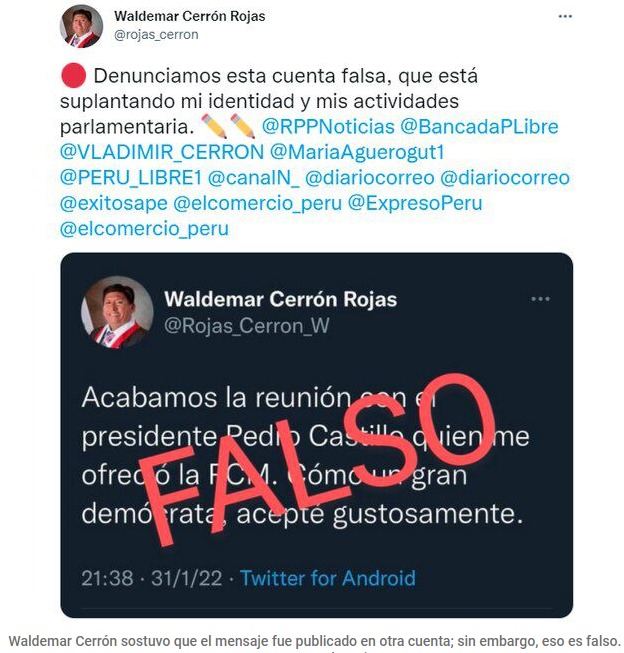Open the tweet's overflow menu
The image size is (624, 653).
tap(565, 17)
